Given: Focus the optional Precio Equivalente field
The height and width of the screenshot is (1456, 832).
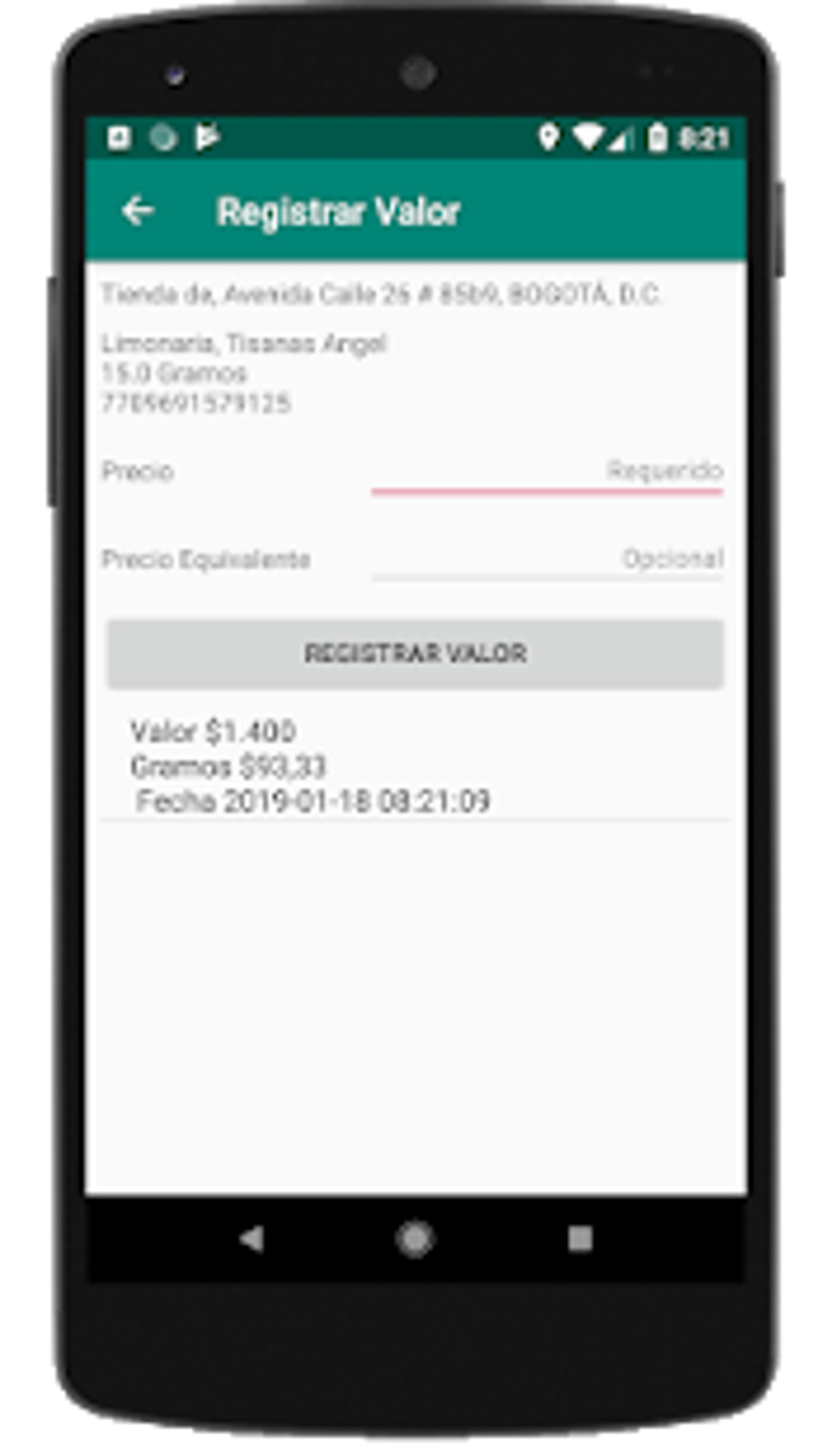Looking at the screenshot, I should point(547,559).
